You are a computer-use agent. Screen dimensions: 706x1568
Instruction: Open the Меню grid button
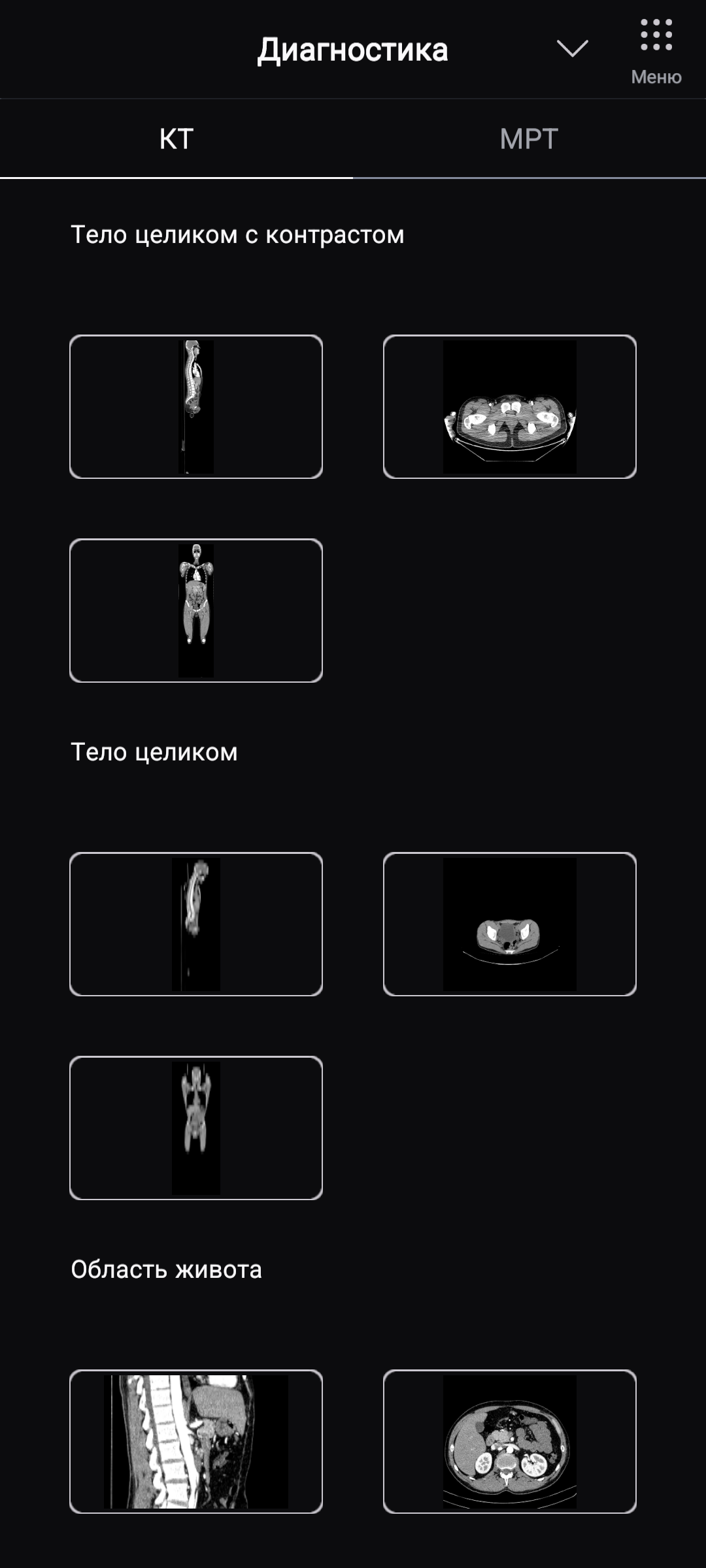[656, 51]
